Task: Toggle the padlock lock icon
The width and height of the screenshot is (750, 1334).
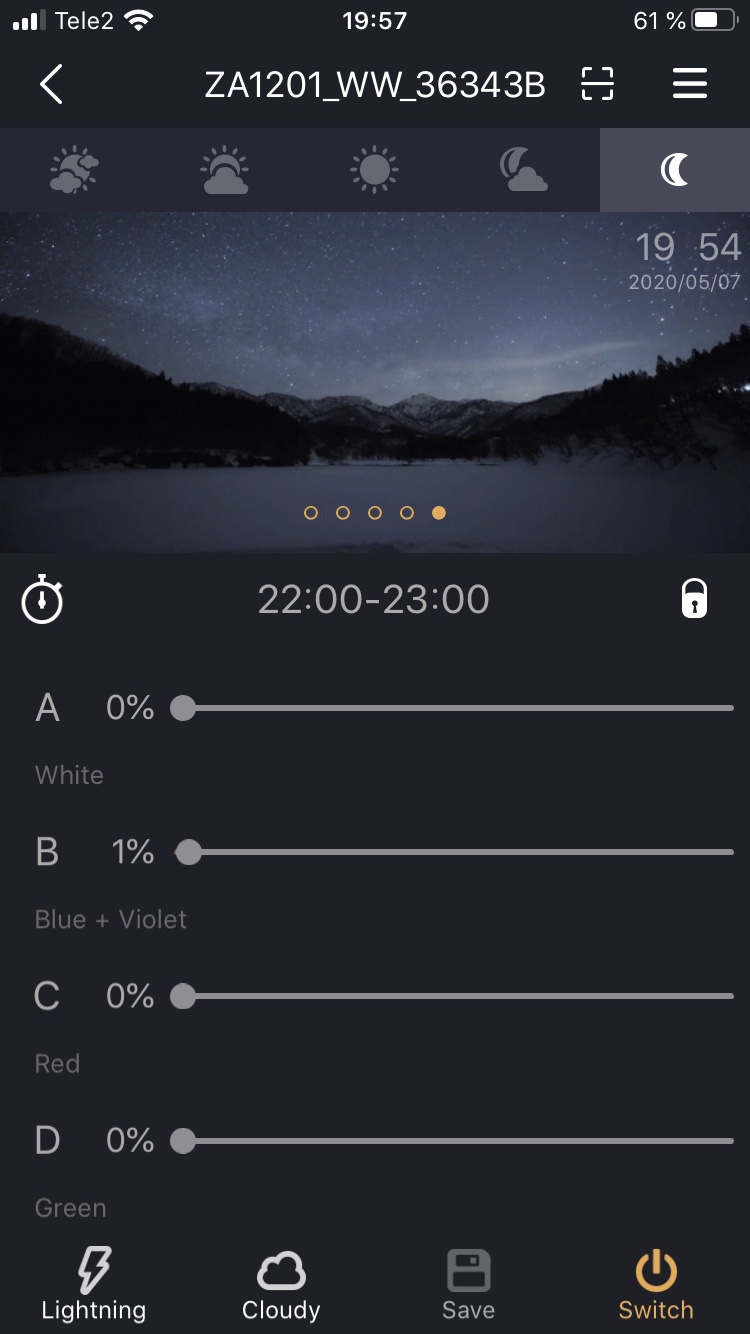Action: pyautogui.click(x=694, y=599)
